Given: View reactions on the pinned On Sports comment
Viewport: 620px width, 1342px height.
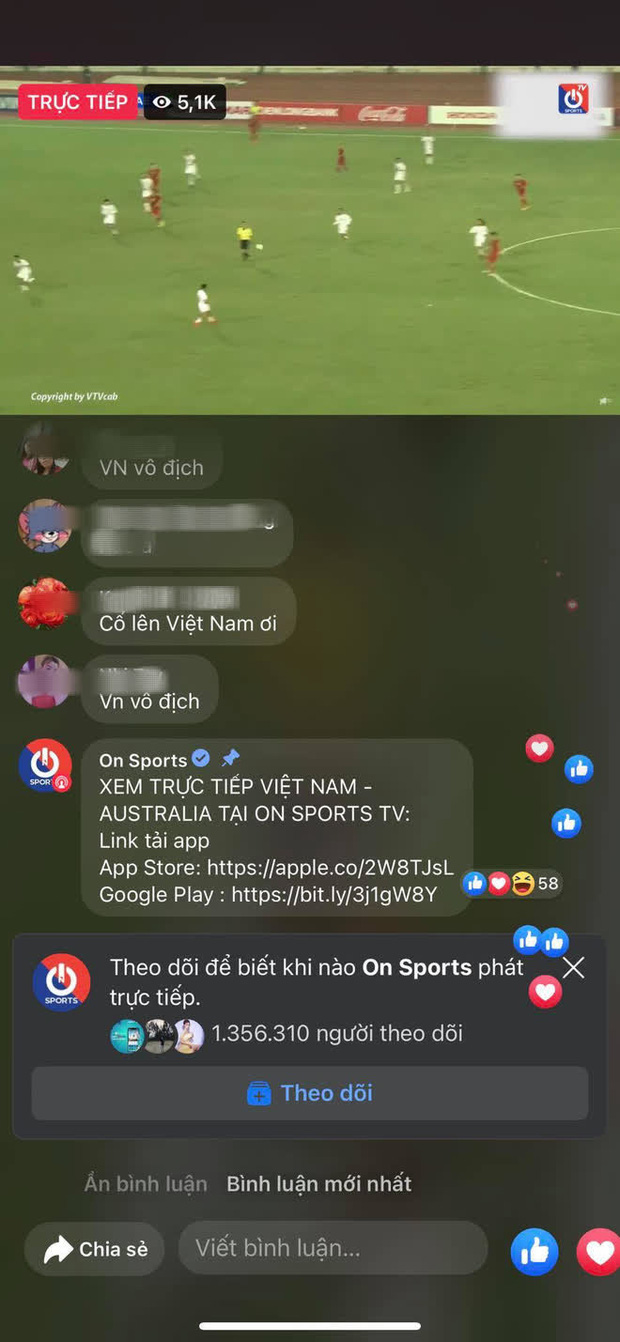Looking at the screenshot, I should (511, 883).
